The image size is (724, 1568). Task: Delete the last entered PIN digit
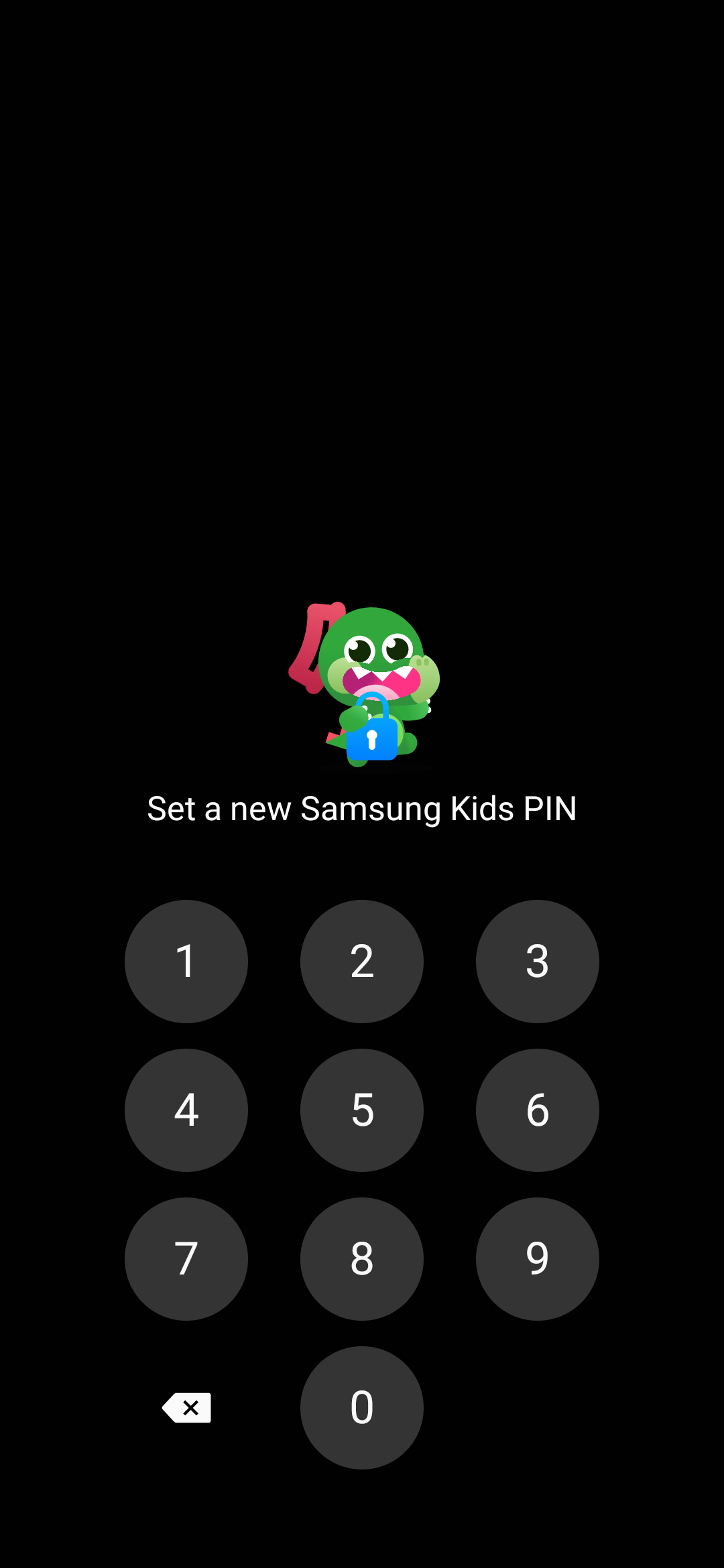tap(186, 1407)
